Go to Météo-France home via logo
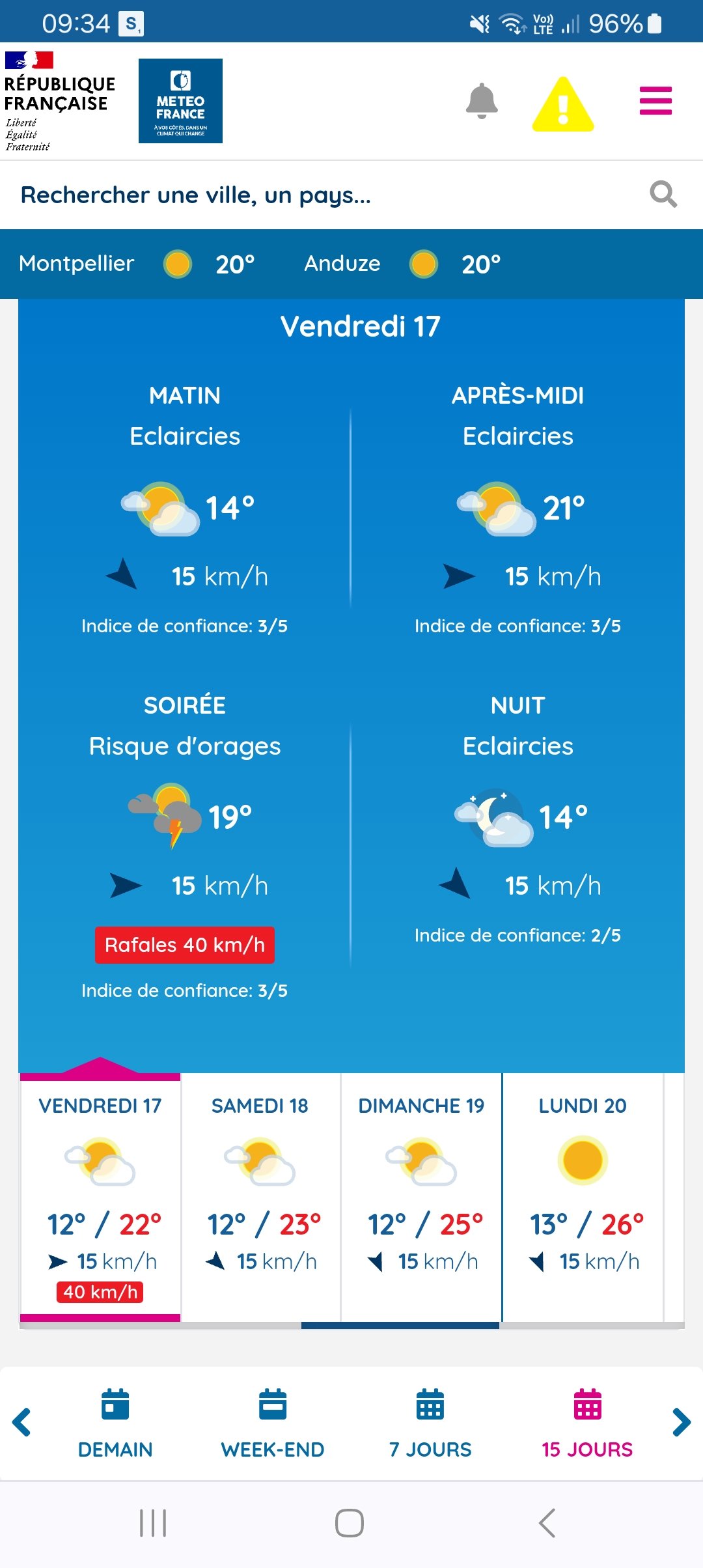 [x=180, y=101]
